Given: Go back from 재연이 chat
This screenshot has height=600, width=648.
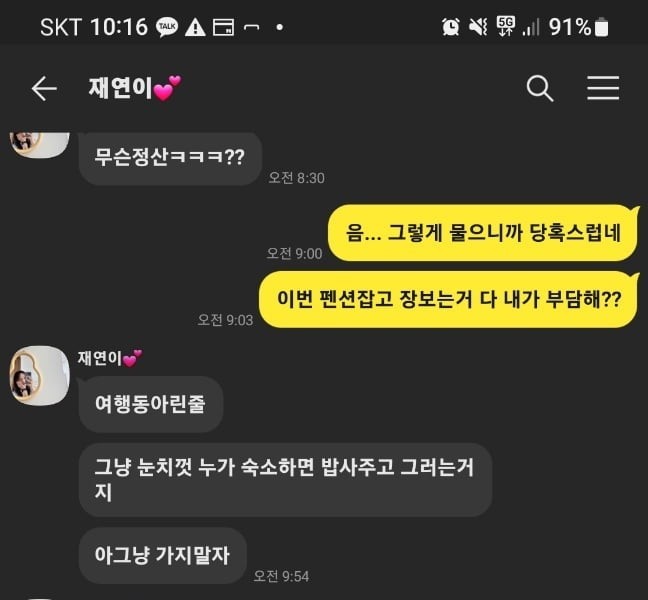Looking at the screenshot, I should pos(44,89).
